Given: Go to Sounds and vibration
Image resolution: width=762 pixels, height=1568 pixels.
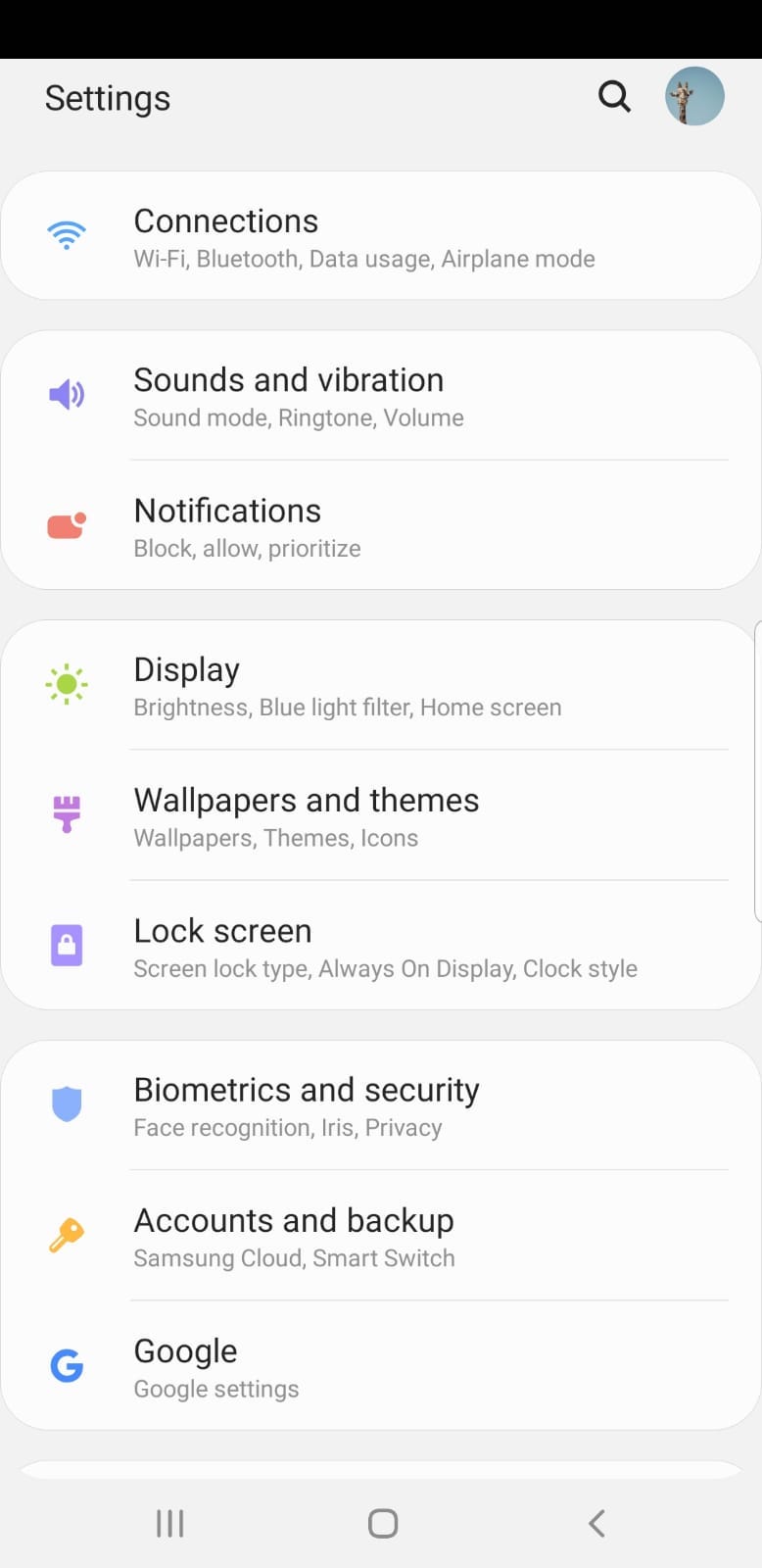Looking at the screenshot, I should point(380,396).
